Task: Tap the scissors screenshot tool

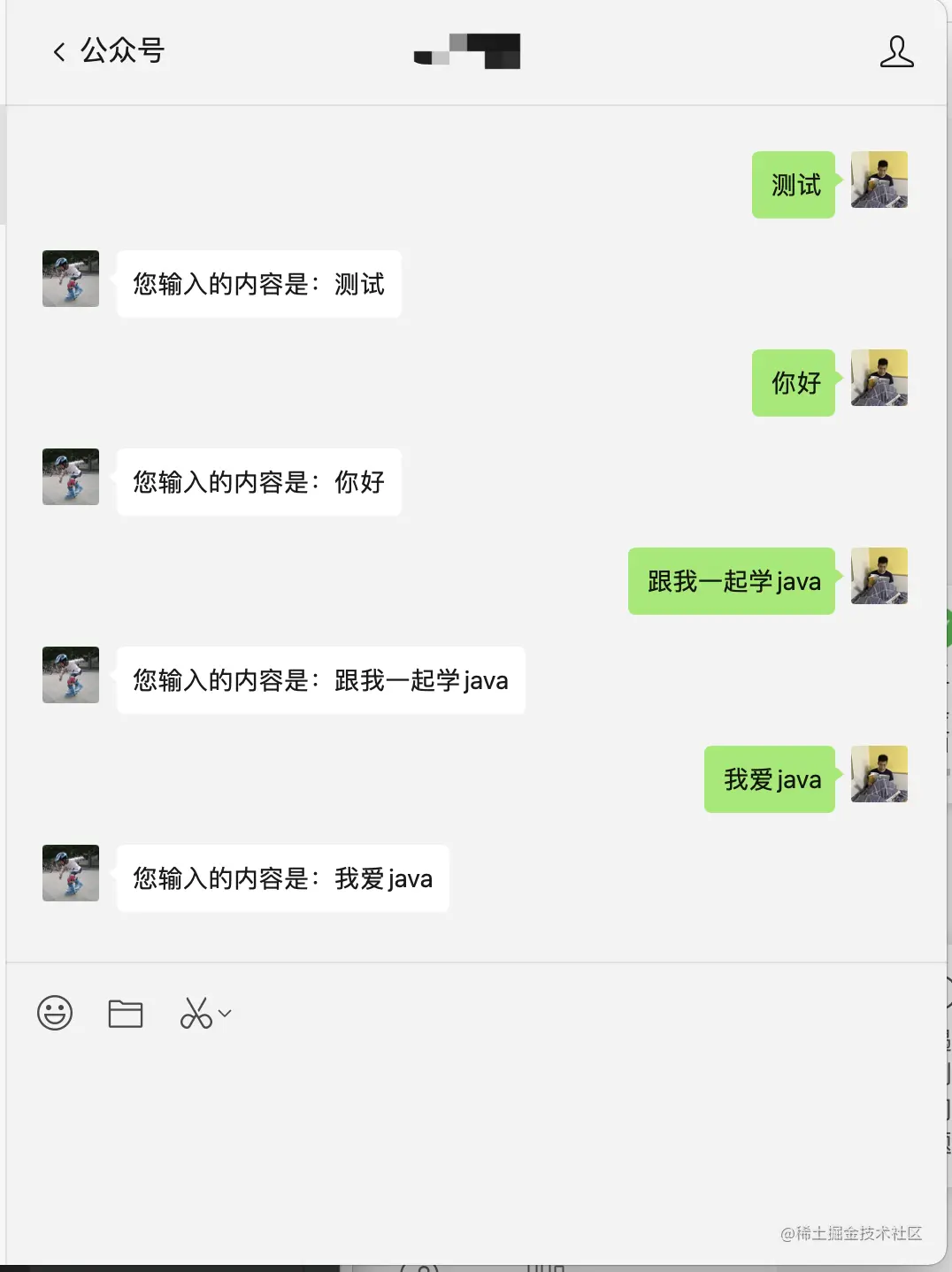Action: (x=196, y=1013)
